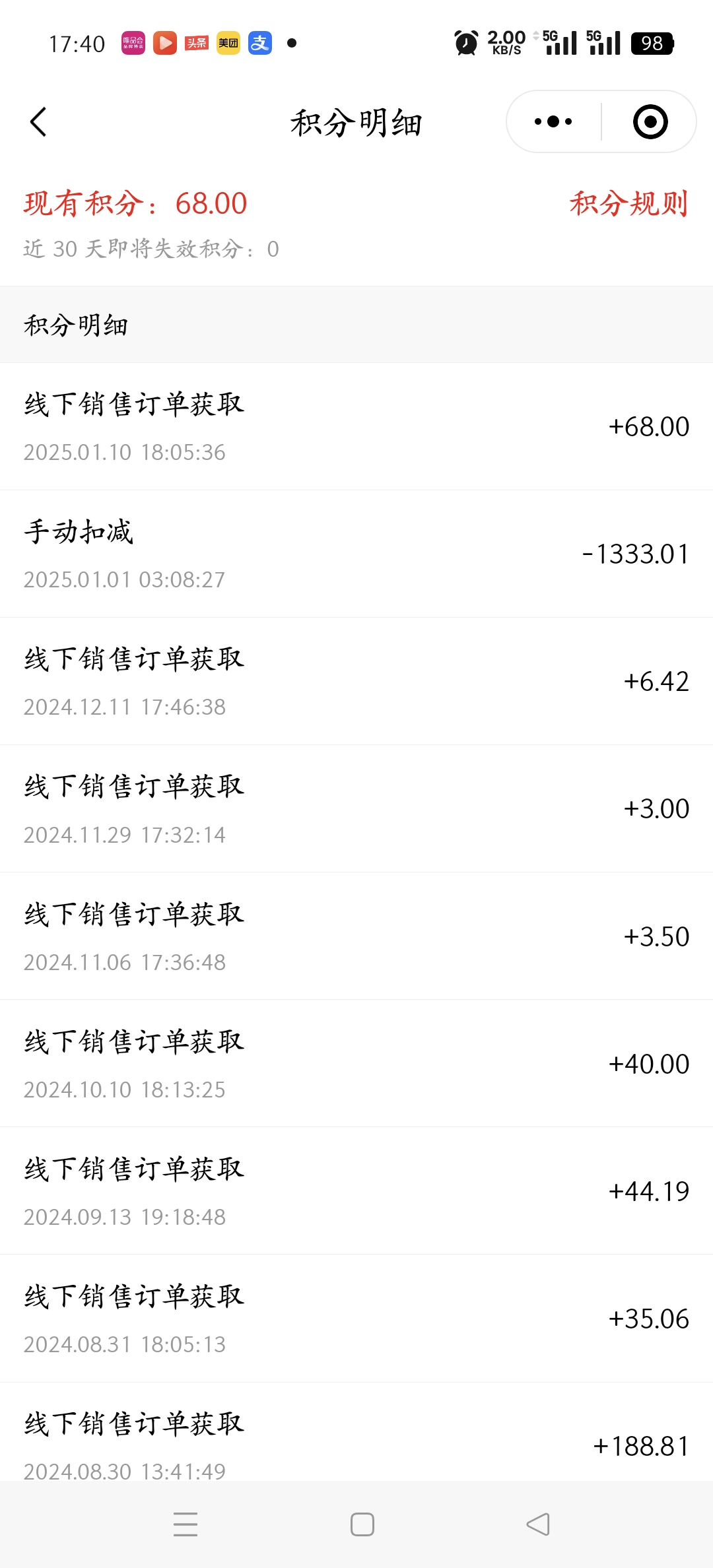Viewport: 713px width, 1568px height.
Task: Open the mini program more-options menu
Action: (553, 122)
